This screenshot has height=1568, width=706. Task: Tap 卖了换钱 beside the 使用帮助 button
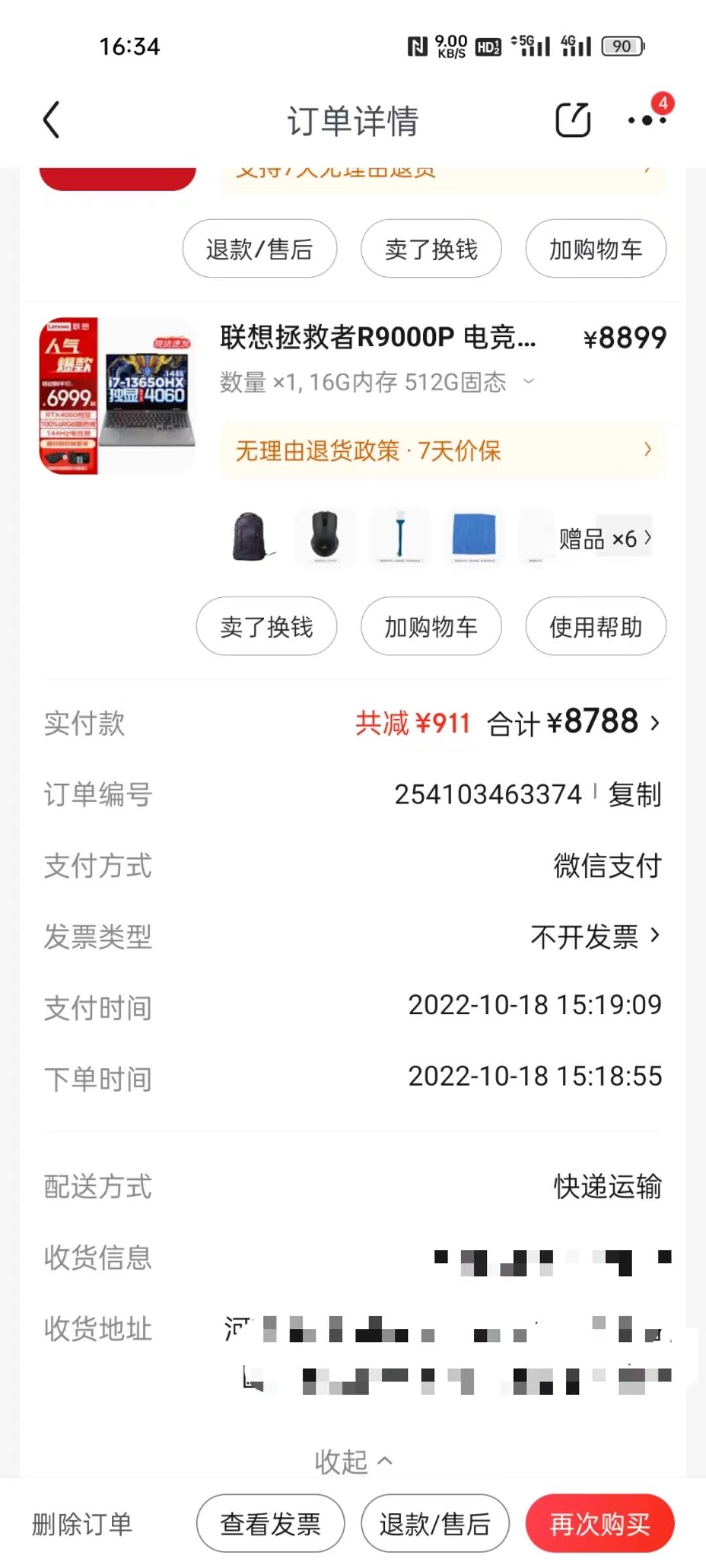click(267, 627)
